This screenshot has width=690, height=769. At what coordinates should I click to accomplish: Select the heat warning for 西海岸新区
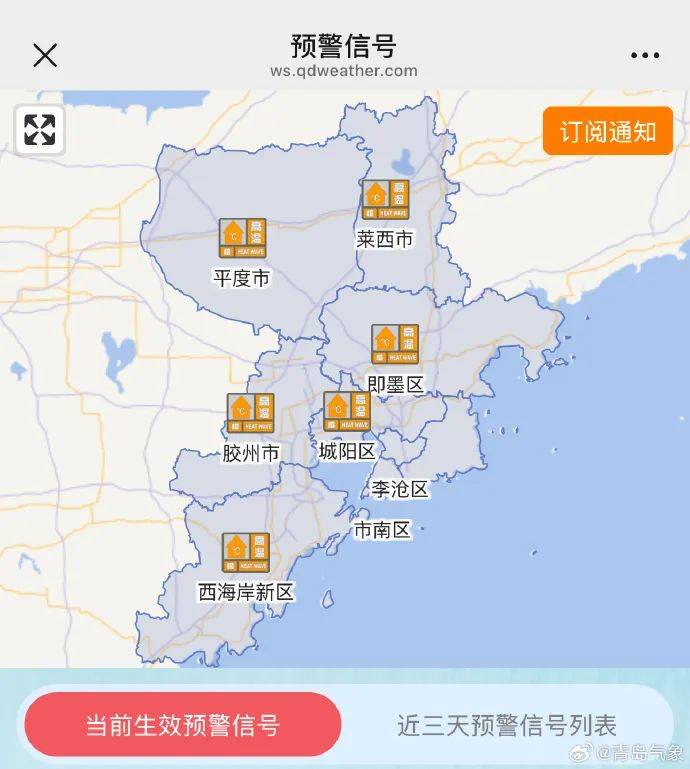pyautogui.click(x=246, y=552)
